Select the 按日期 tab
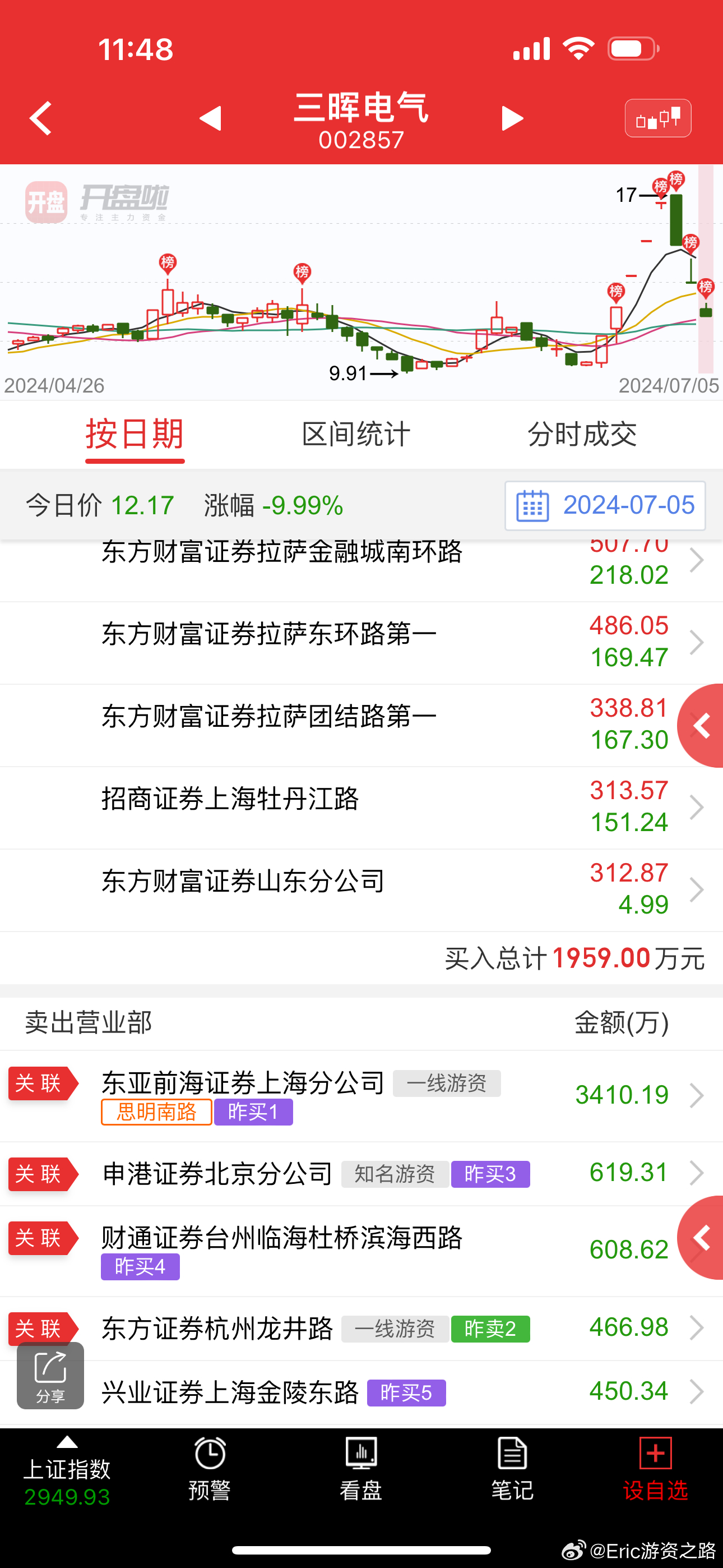 (x=135, y=435)
